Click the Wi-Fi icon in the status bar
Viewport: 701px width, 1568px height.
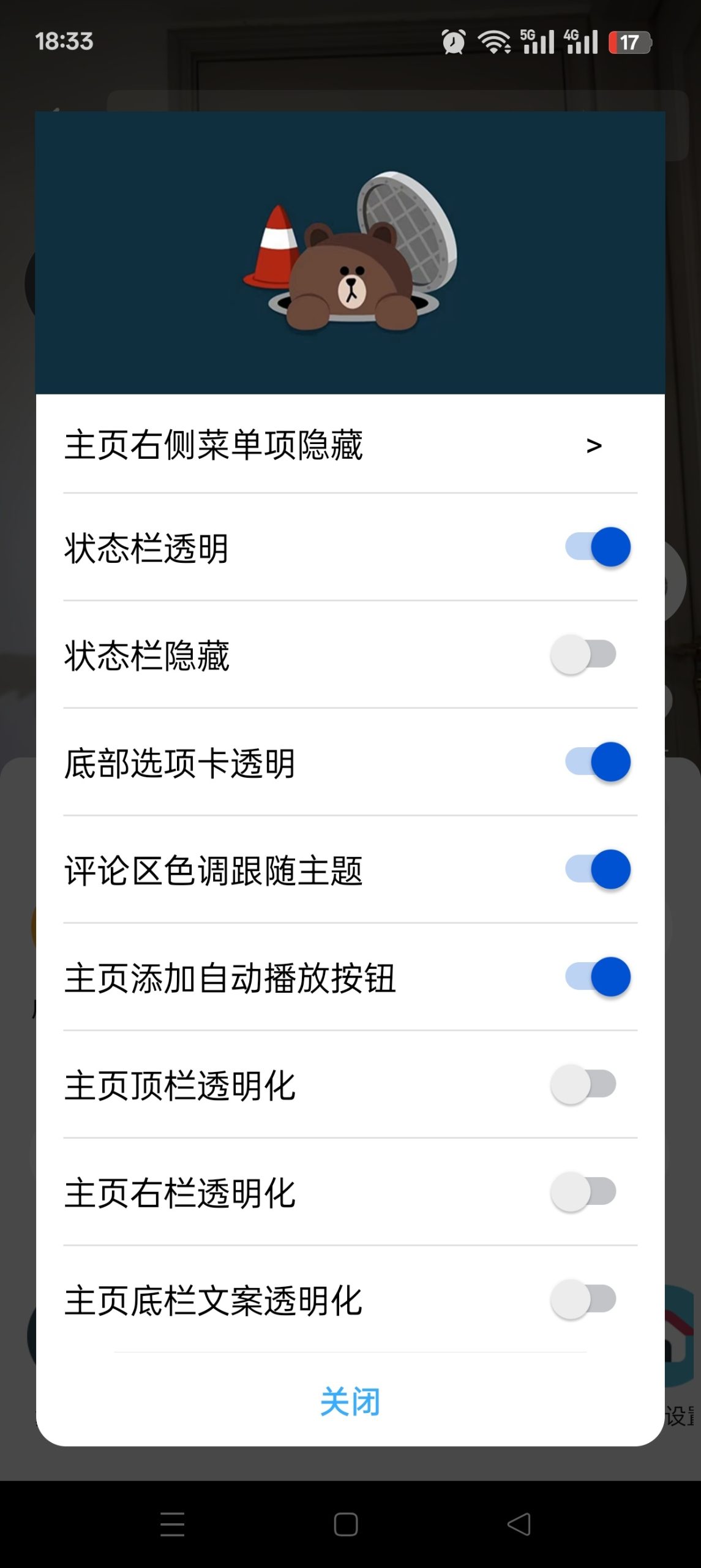tap(493, 42)
